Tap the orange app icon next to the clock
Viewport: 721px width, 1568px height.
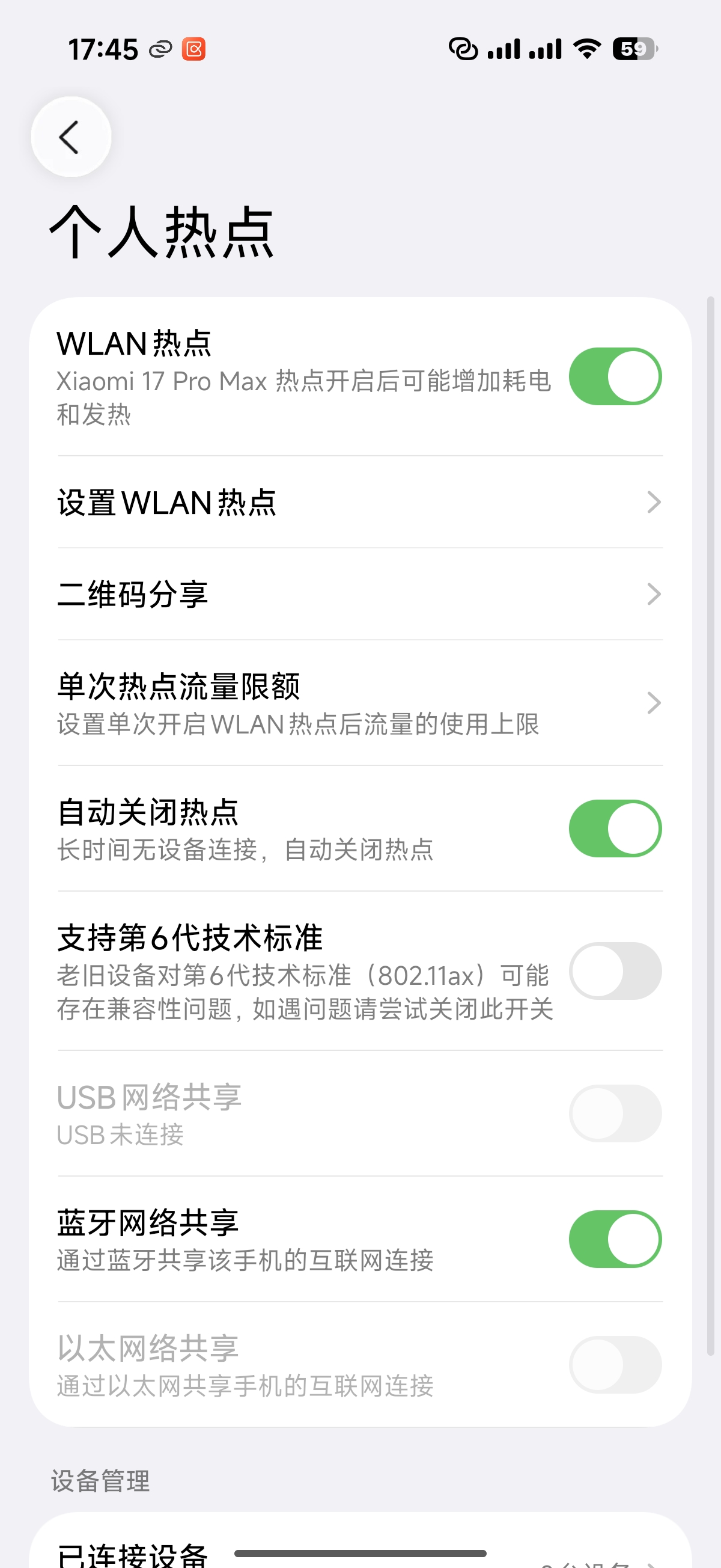click(192, 50)
